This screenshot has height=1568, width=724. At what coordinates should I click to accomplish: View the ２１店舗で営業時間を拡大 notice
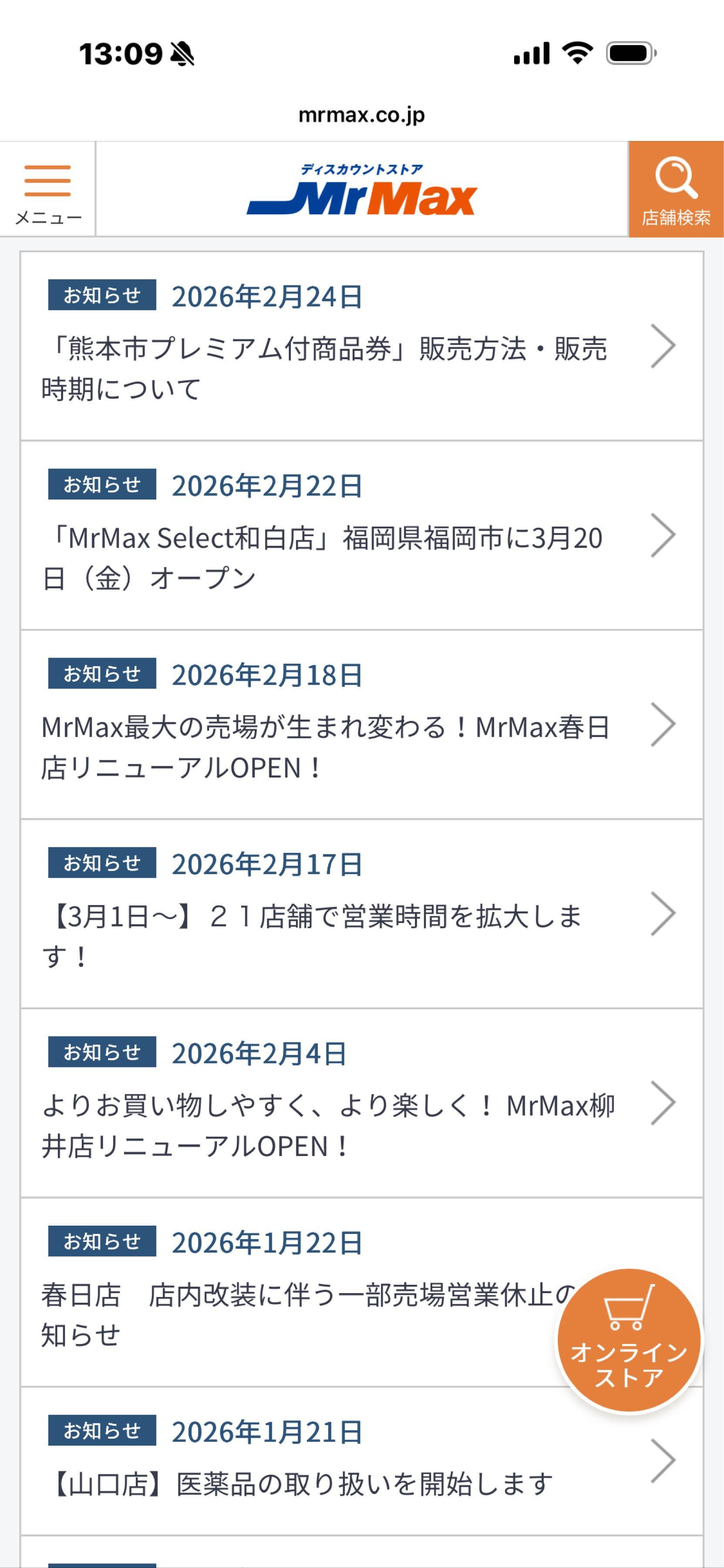click(361, 914)
